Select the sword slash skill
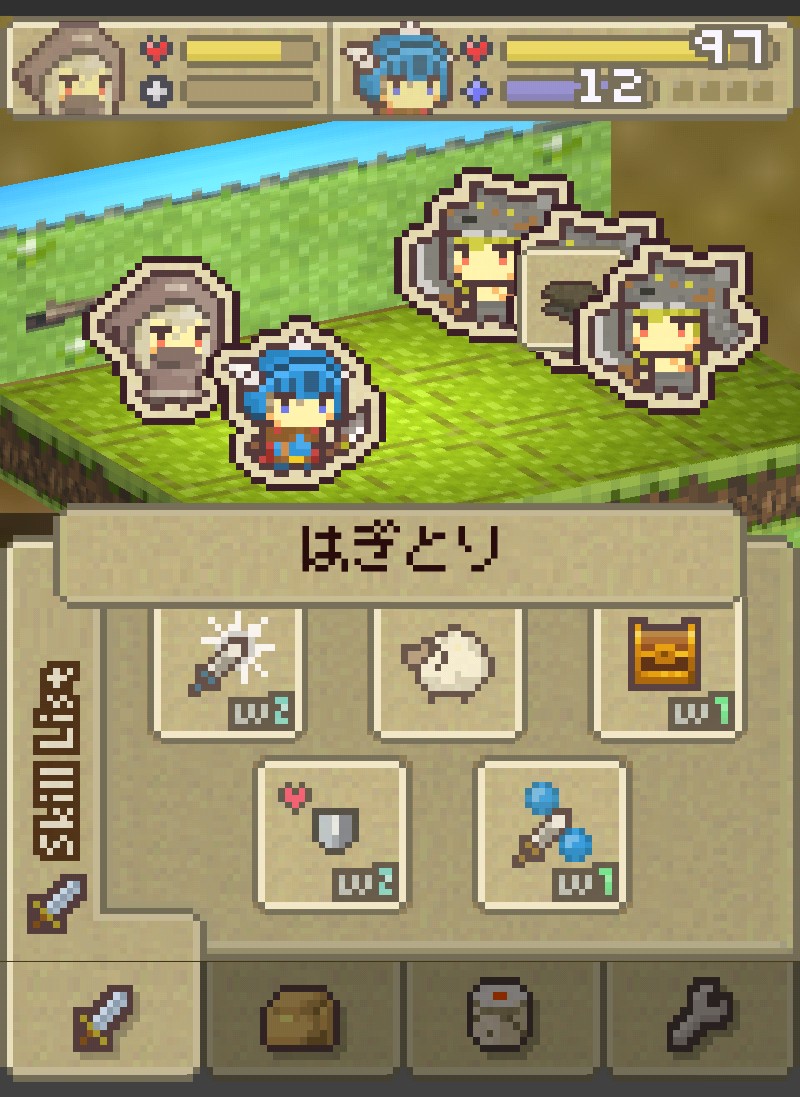 click(228, 668)
